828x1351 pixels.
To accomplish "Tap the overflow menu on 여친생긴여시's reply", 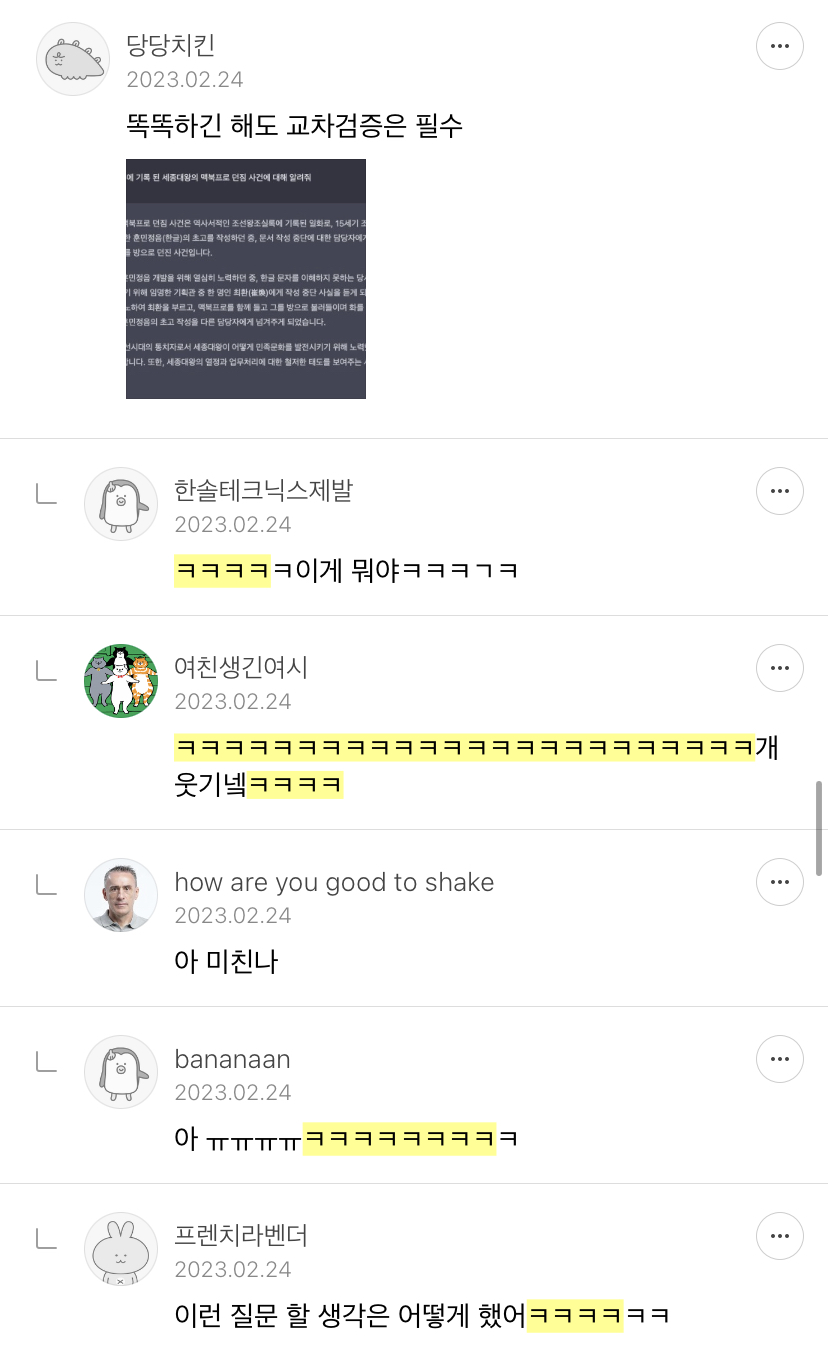I will (779, 668).
